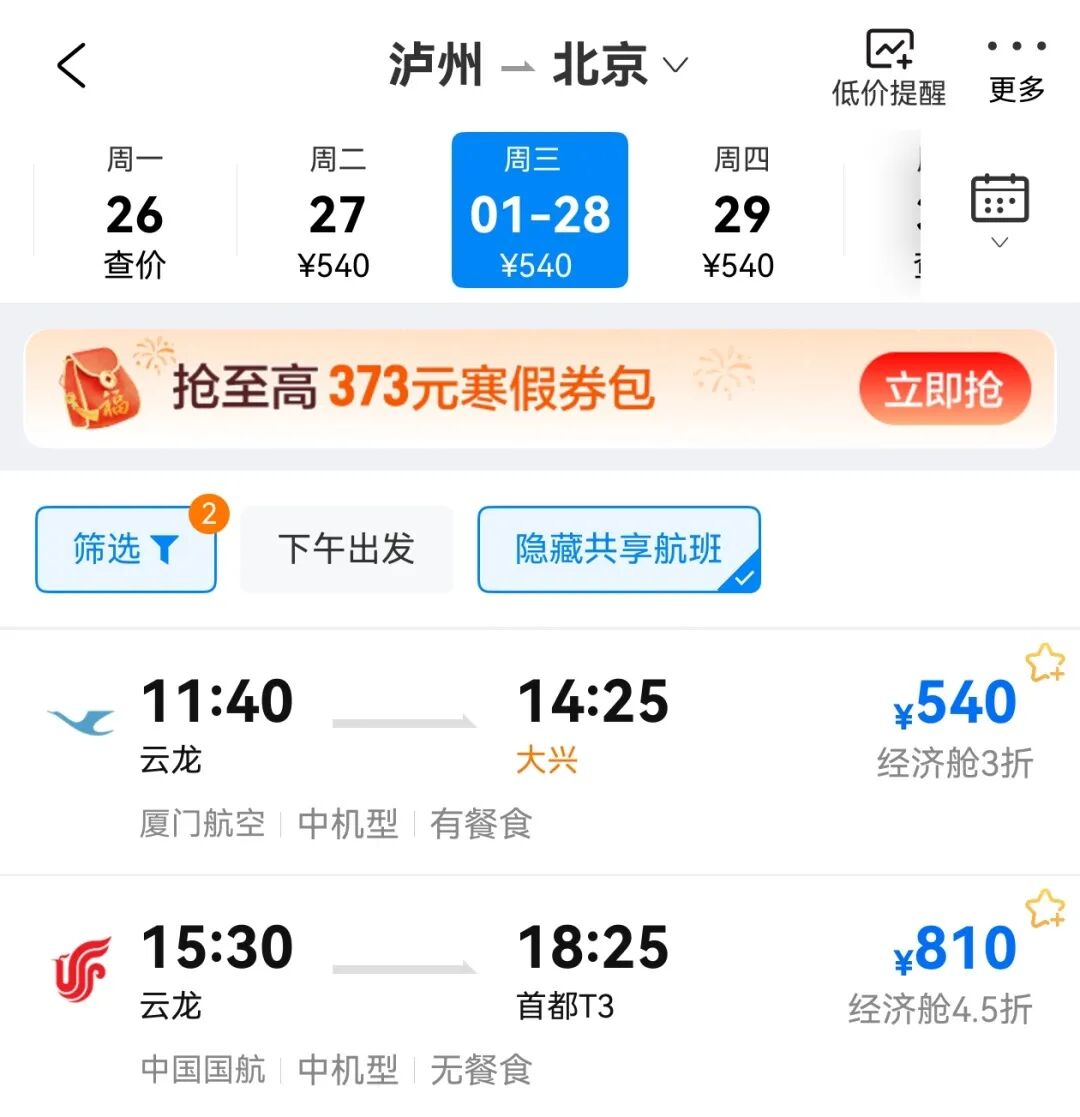Switch to Tuesday the 27th date
The image size is (1080, 1117).
pos(336,212)
